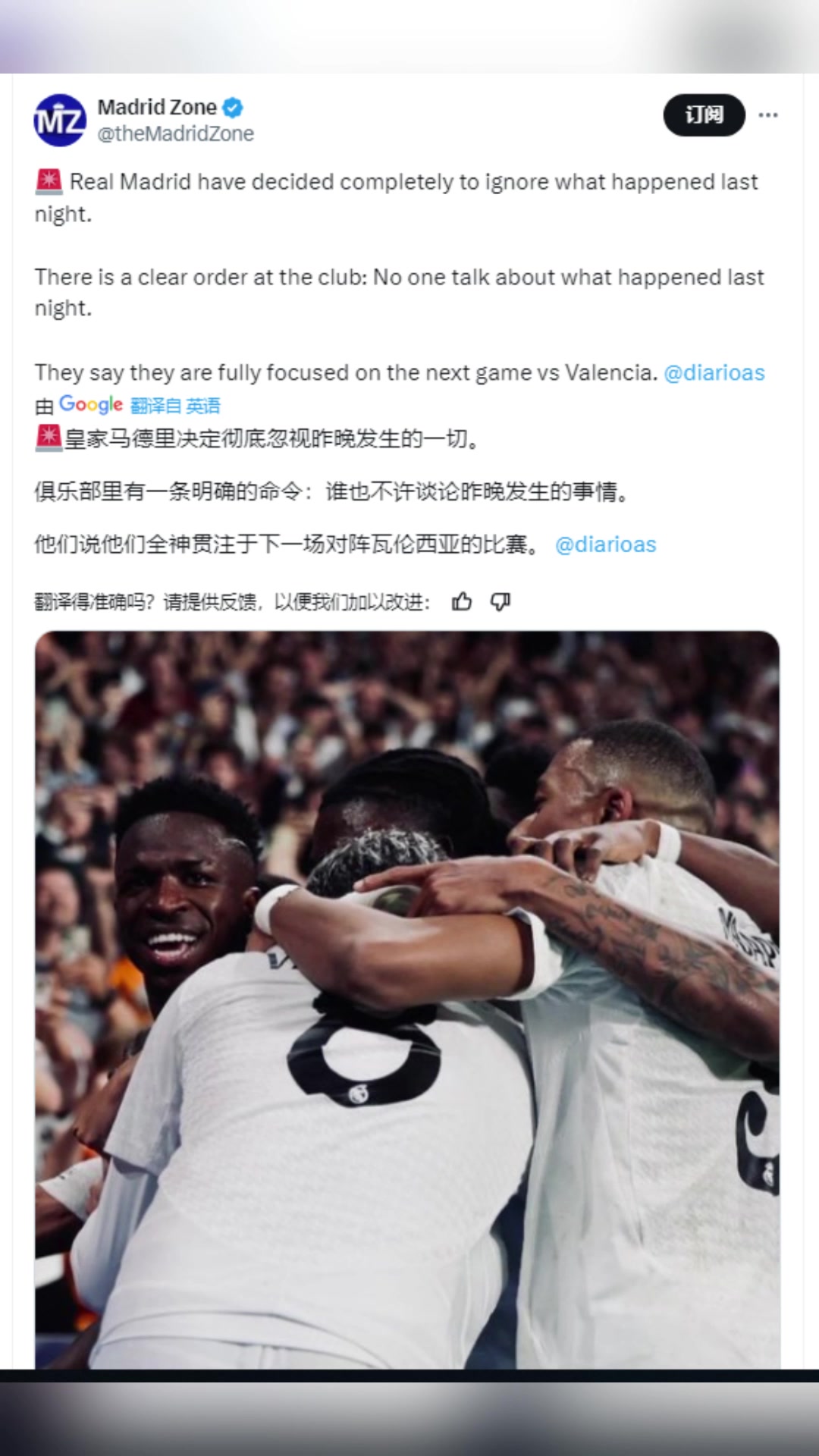Tap the 翻译自 英语 translation source link
The height and width of the screenshot is (1456, 819).
(175, 406)
